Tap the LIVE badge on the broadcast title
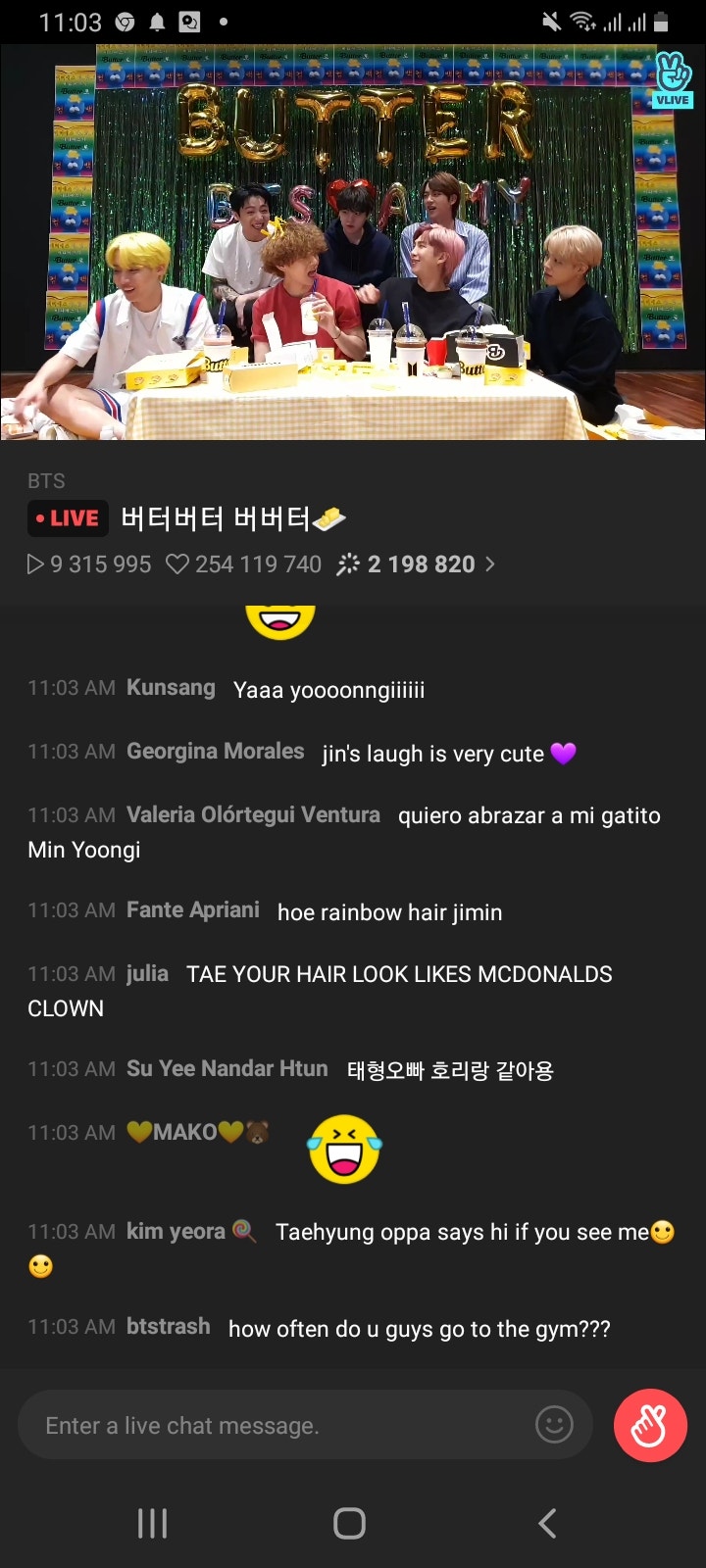 click(67, 517)
